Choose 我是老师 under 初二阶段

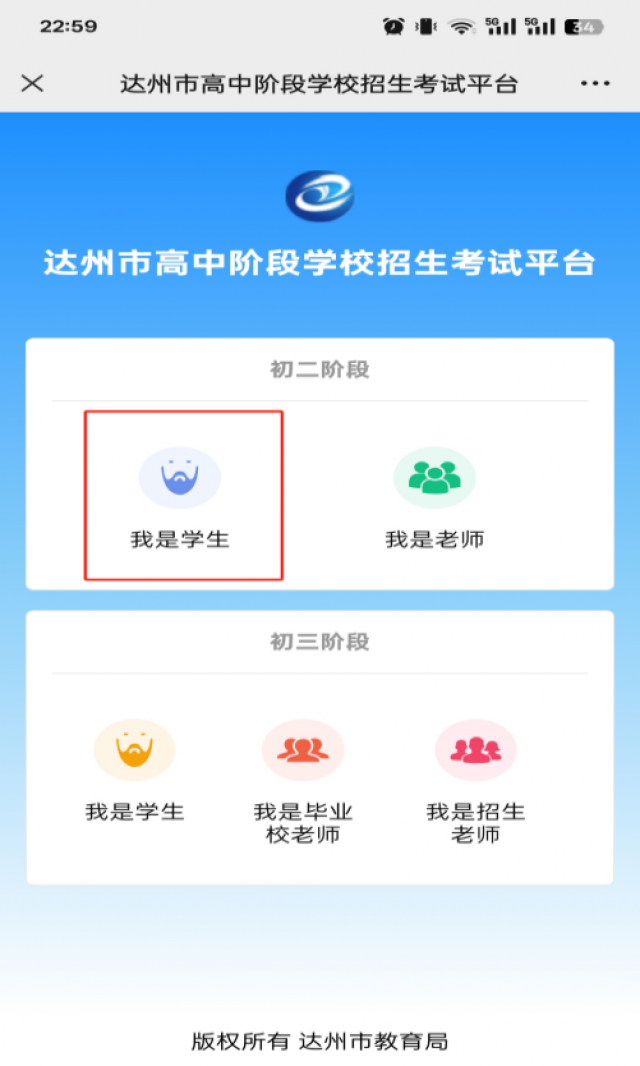tap(434, 496)
